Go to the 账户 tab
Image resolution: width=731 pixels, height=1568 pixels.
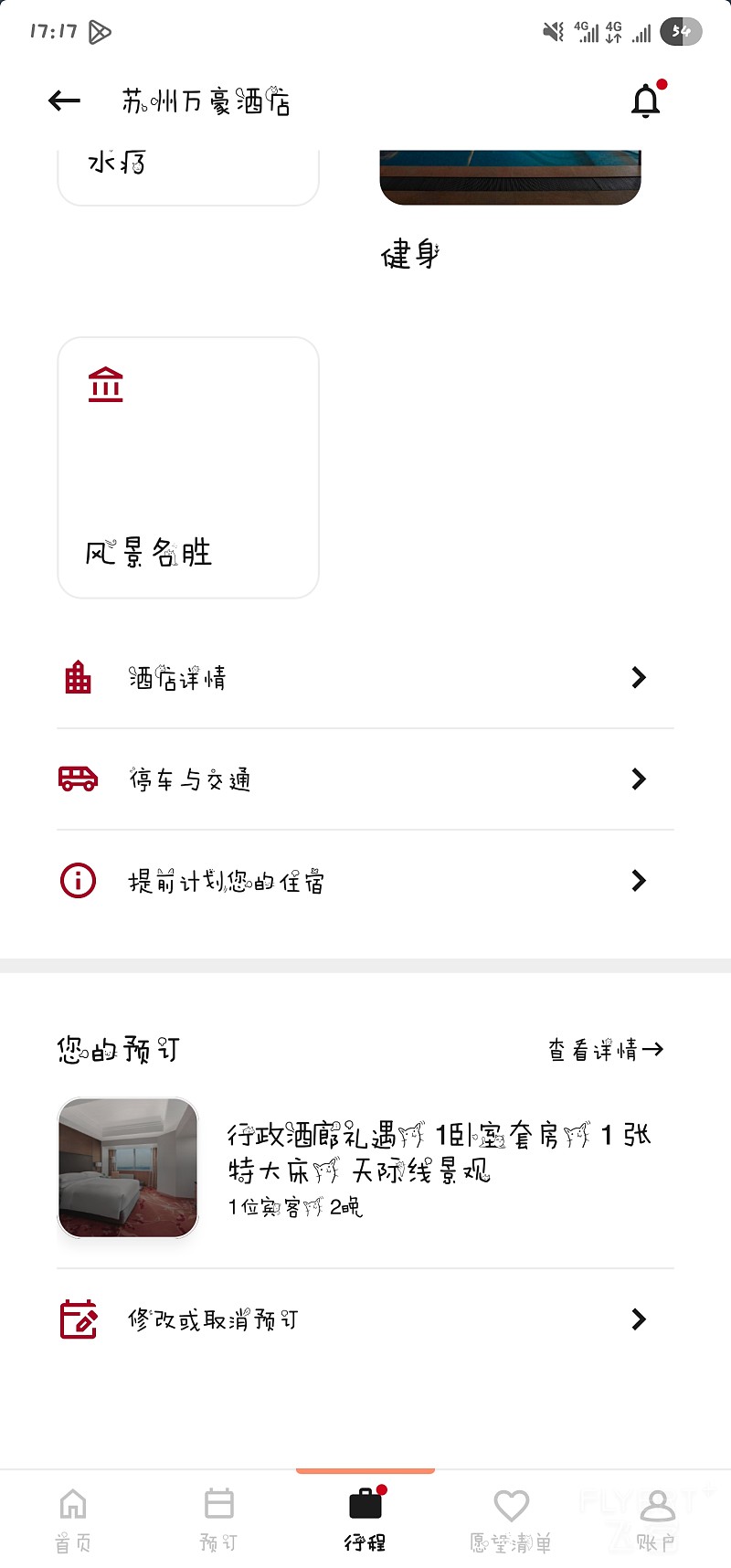tap(656, 1520)
